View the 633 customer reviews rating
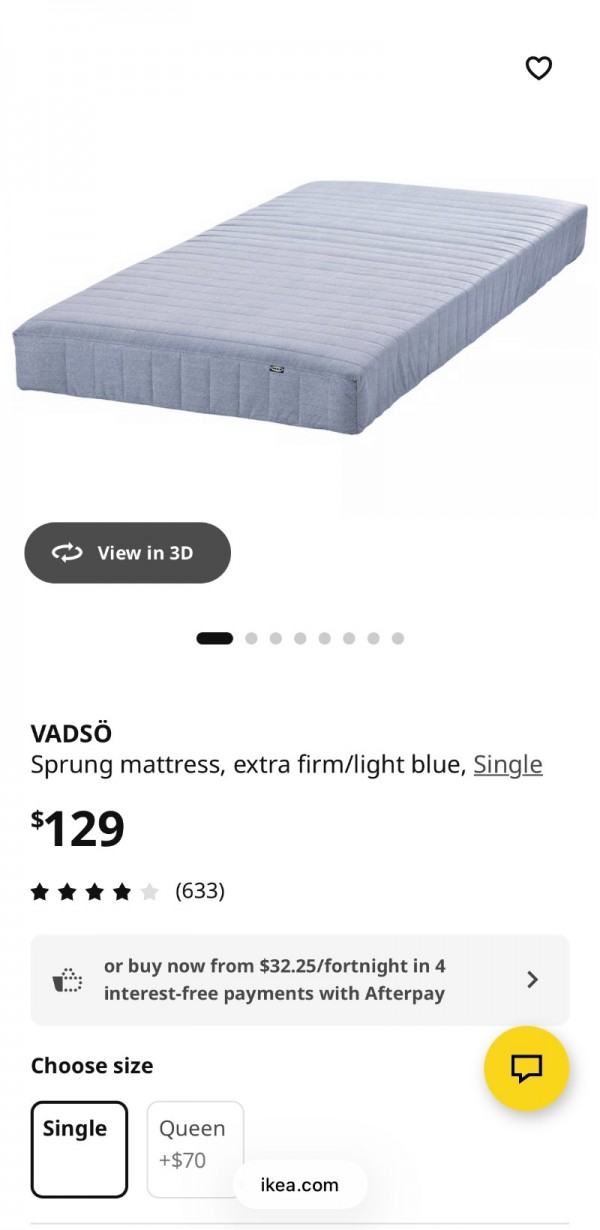 click(x=128, y=891)
